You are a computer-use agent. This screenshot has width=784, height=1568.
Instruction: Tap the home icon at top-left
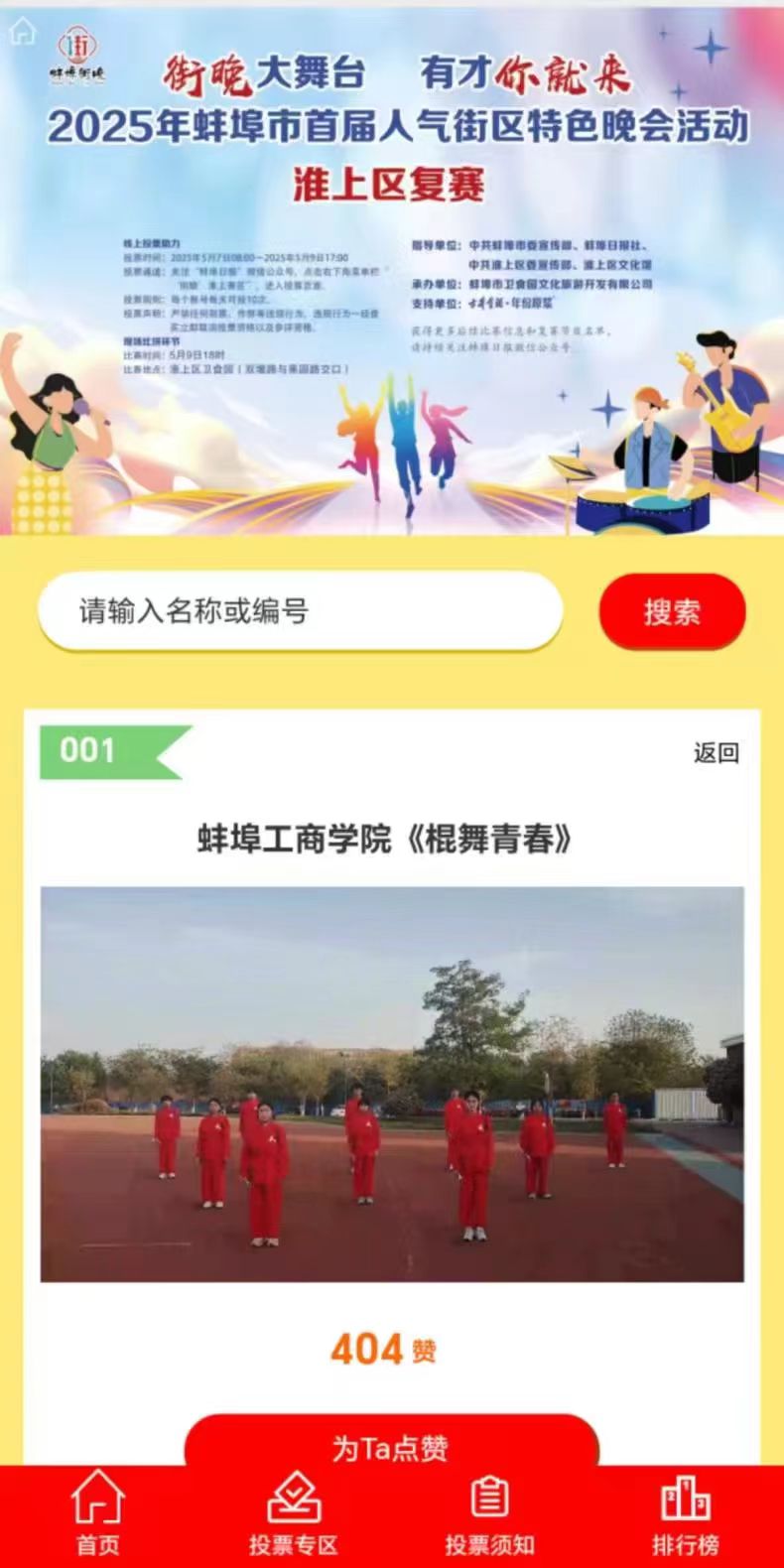click(x=22, y=32)
